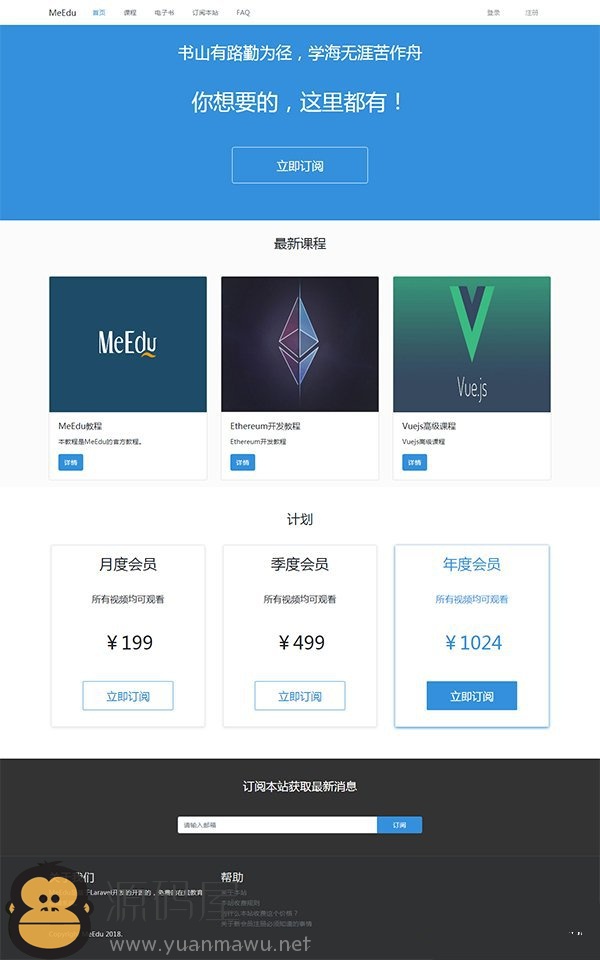
Task: Open 订阅本站 from the top menu
Action: pyautogui.click(x=205, y=13)
